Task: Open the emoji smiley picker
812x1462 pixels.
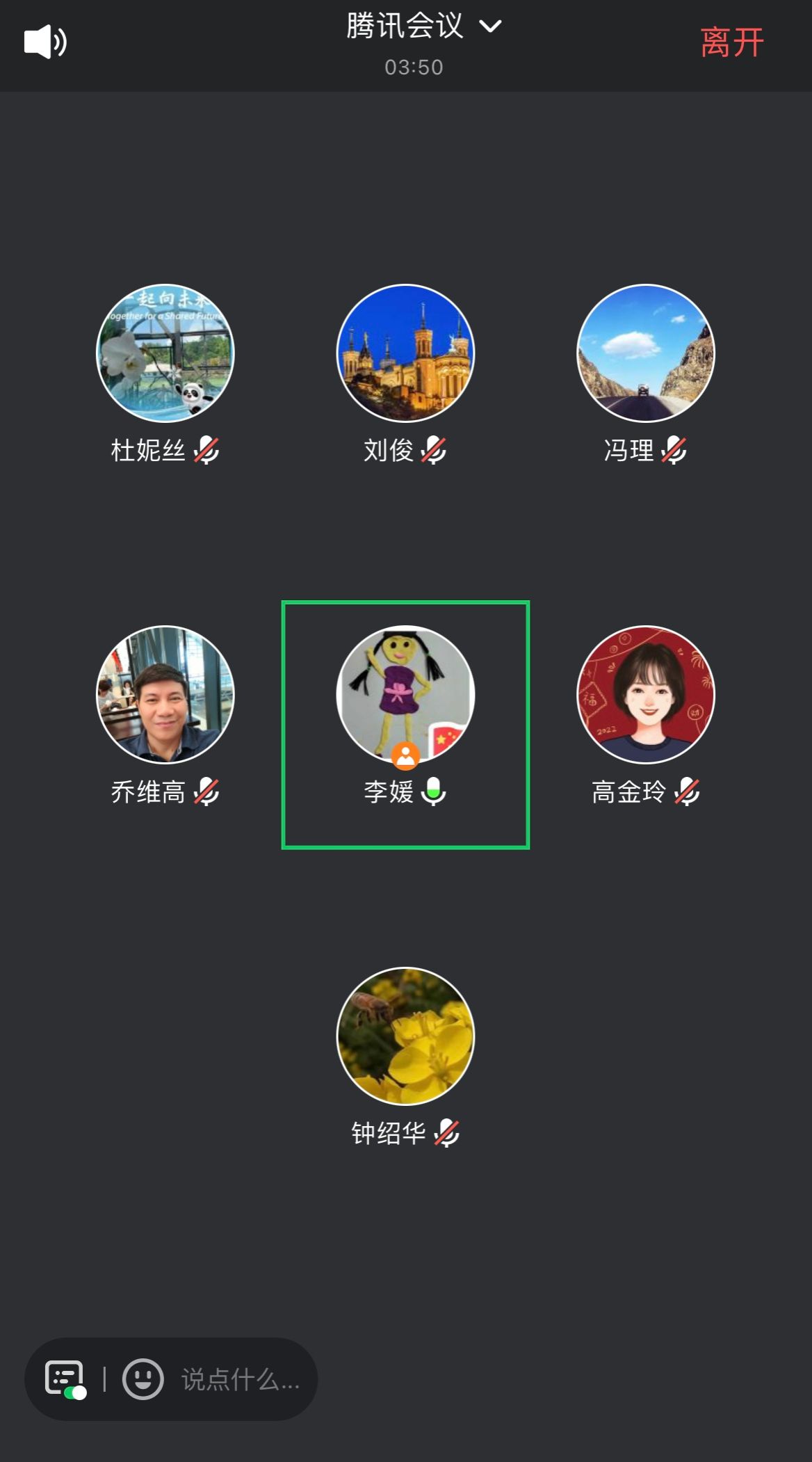Action: [143, 1379]
